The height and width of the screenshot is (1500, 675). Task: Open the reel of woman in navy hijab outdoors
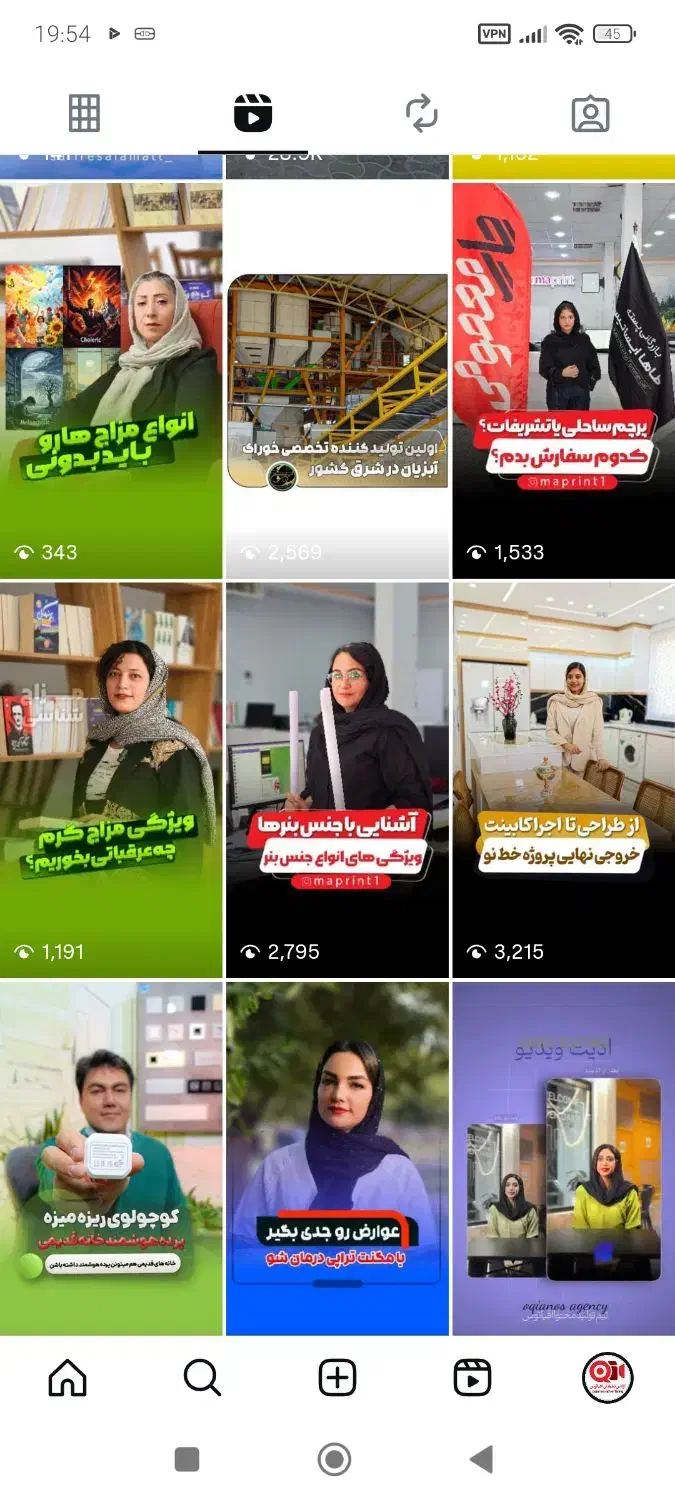(337, 1158)
